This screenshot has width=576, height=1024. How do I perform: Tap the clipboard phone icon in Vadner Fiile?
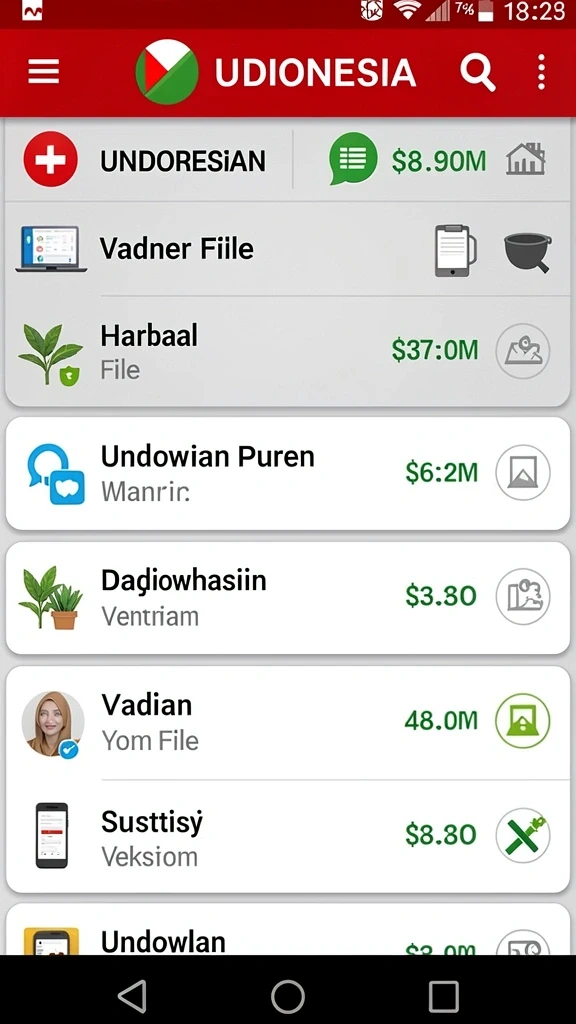point(455,251)
